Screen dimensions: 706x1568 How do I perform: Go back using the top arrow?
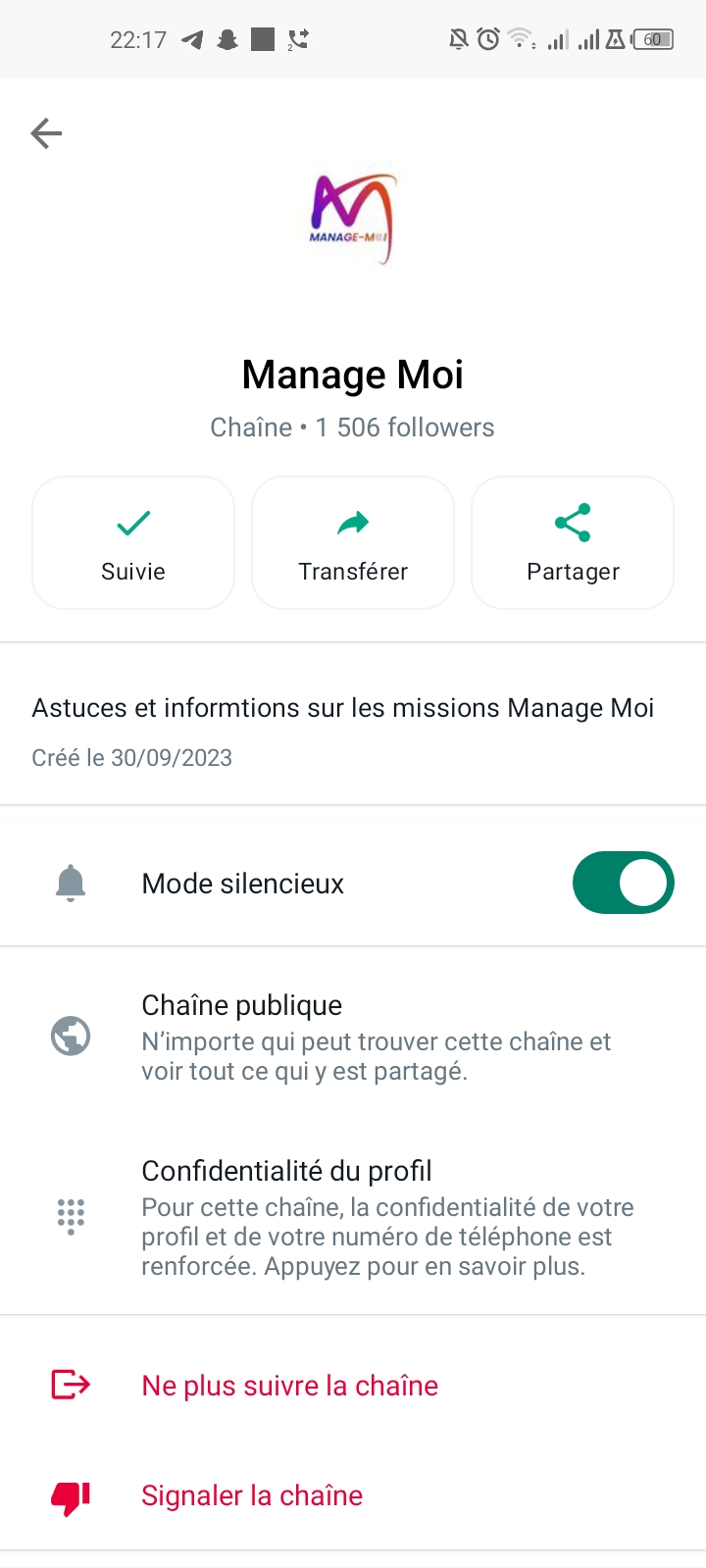coord(46,133)
